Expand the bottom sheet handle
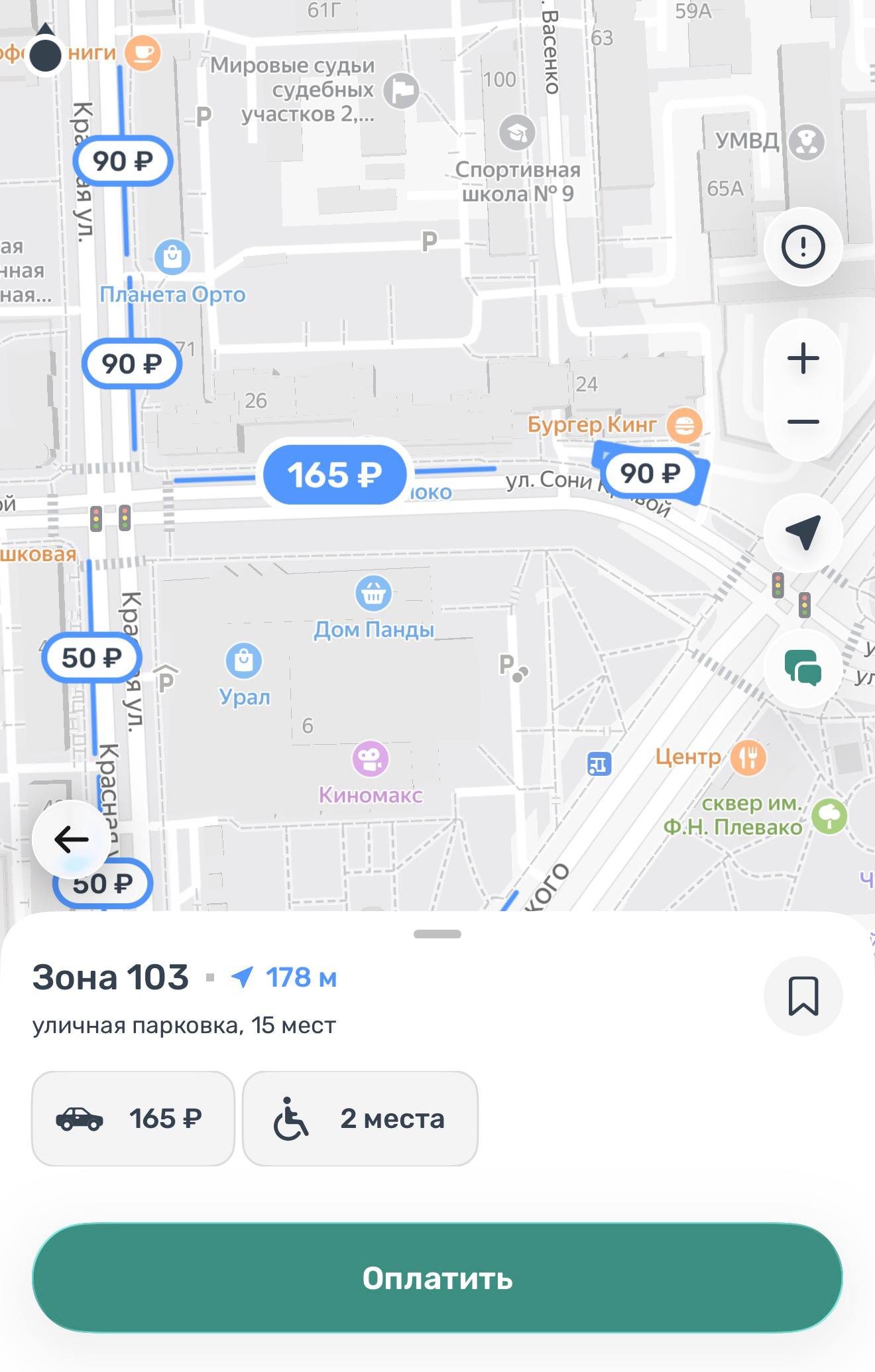The image size is (875, 1372). click(x=437, y=934)
